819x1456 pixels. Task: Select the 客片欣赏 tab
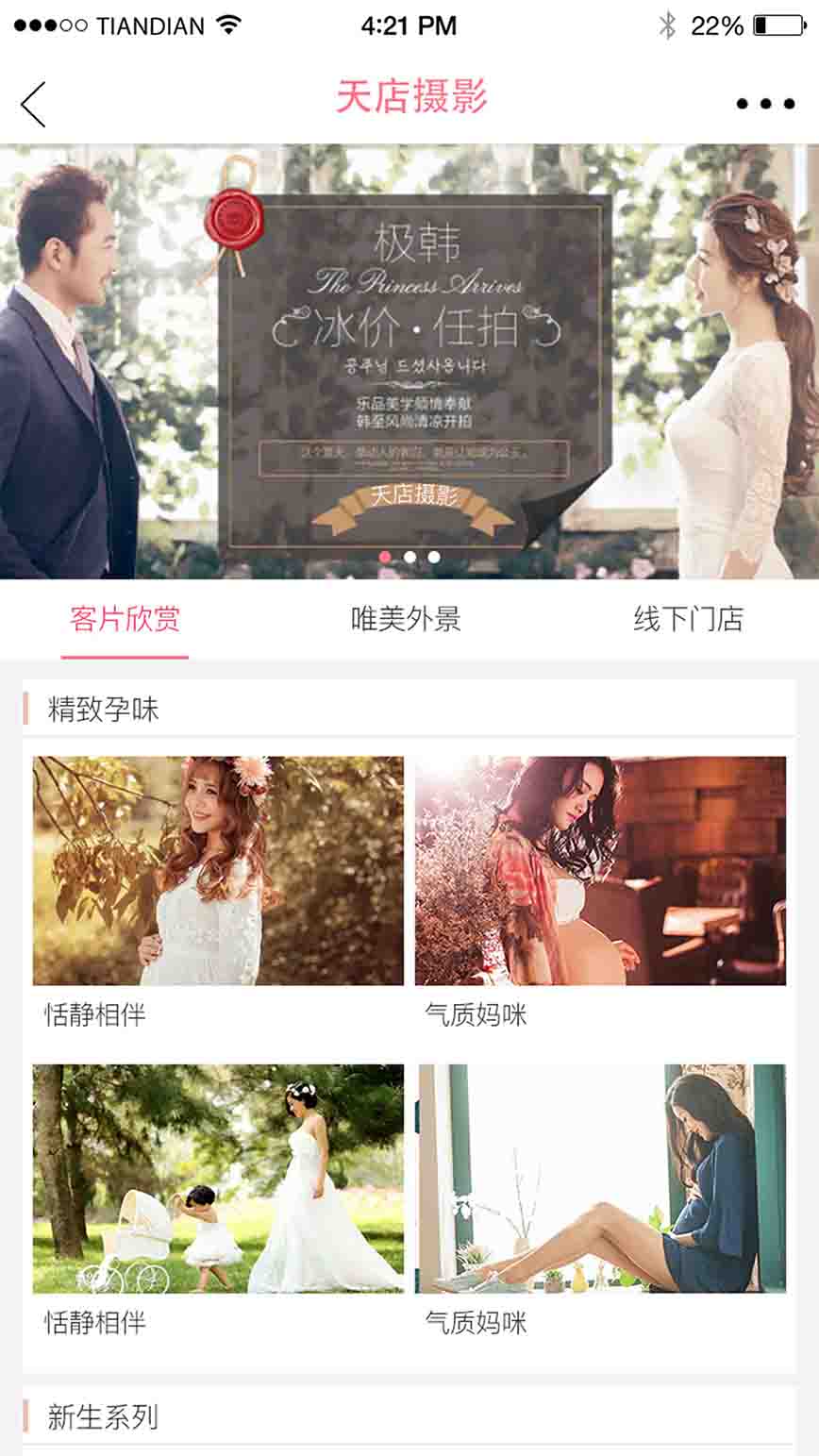coord(125,620)
